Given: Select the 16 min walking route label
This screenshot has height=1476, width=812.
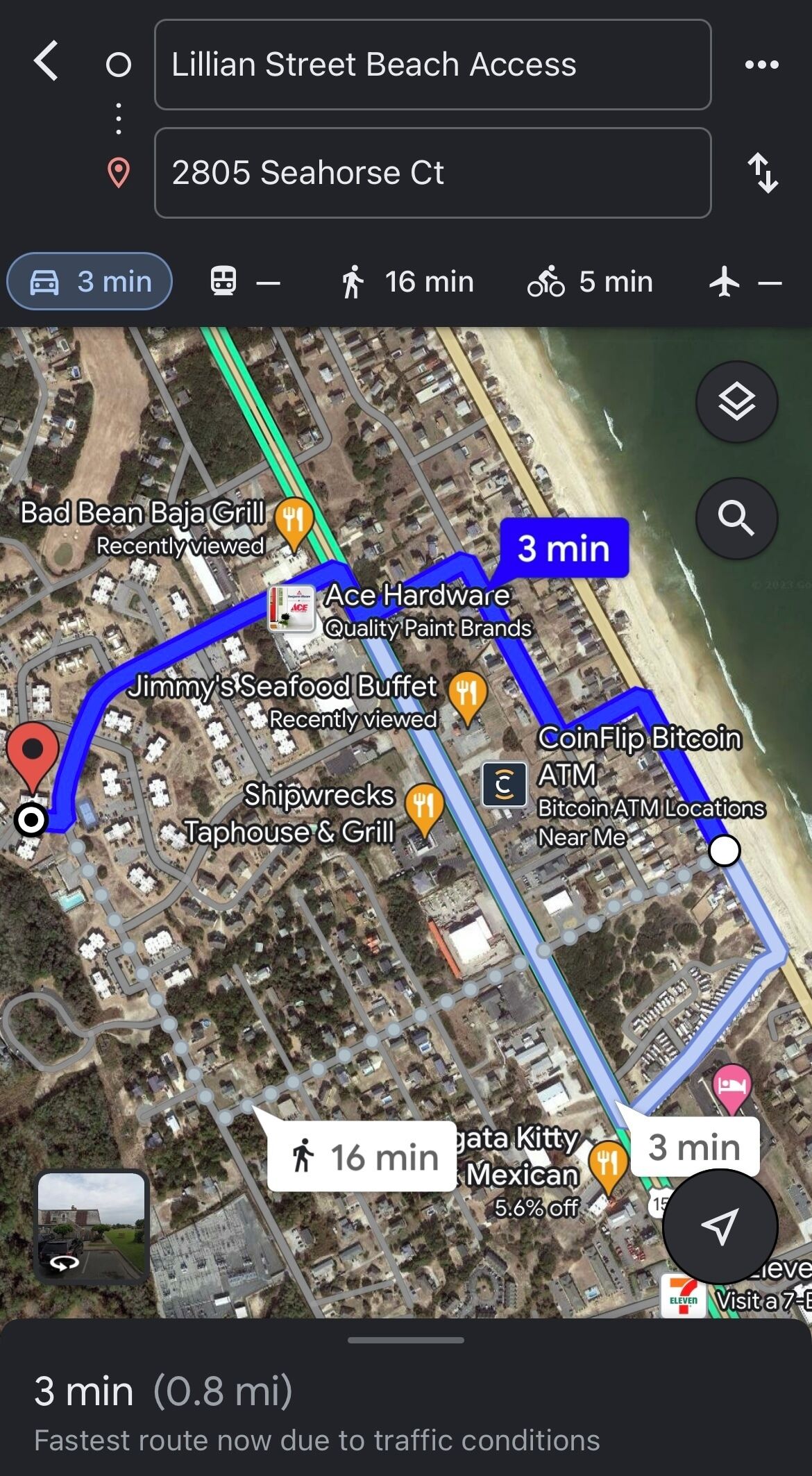Looking at the screenshot, I should coord(362,1157).
